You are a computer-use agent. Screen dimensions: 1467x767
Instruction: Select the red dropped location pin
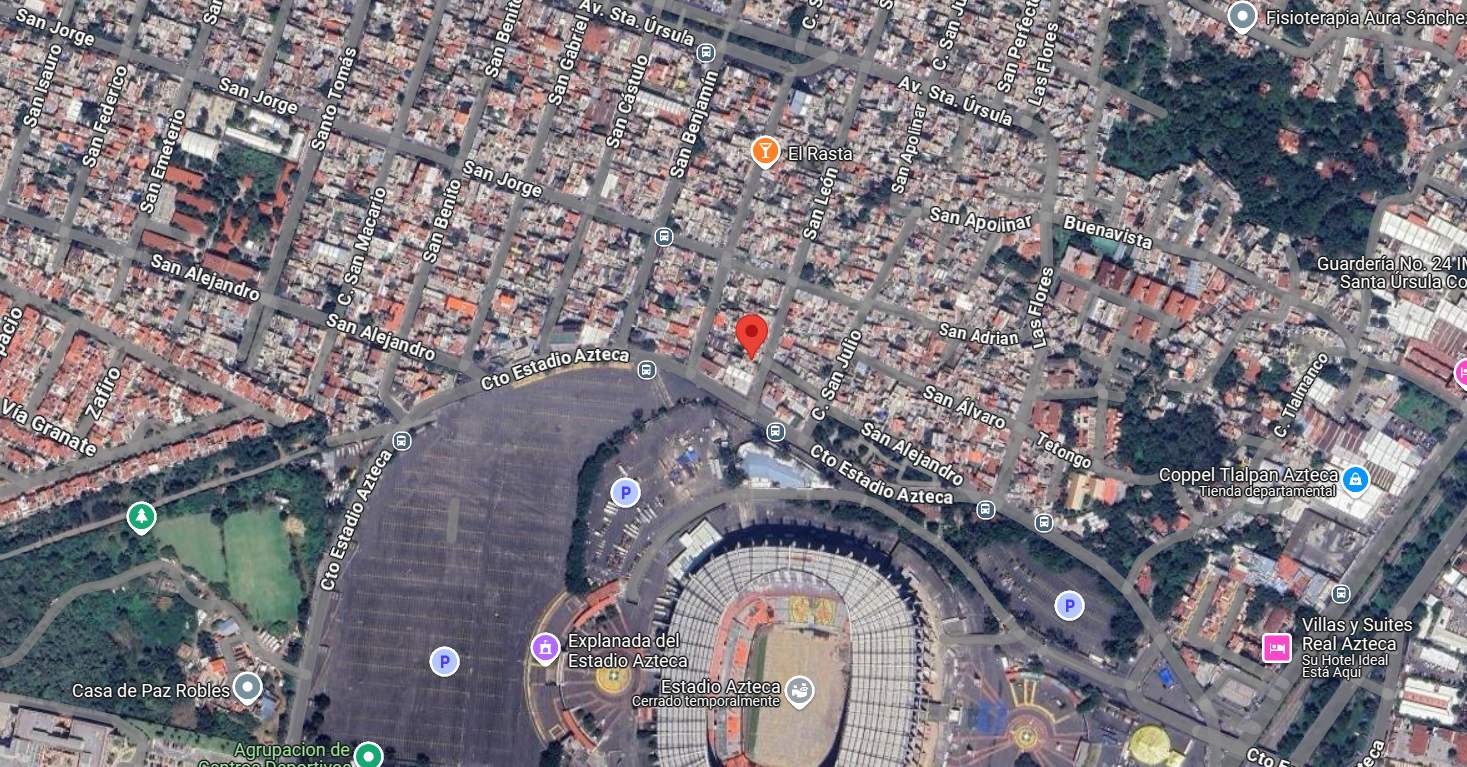point(752,336)
